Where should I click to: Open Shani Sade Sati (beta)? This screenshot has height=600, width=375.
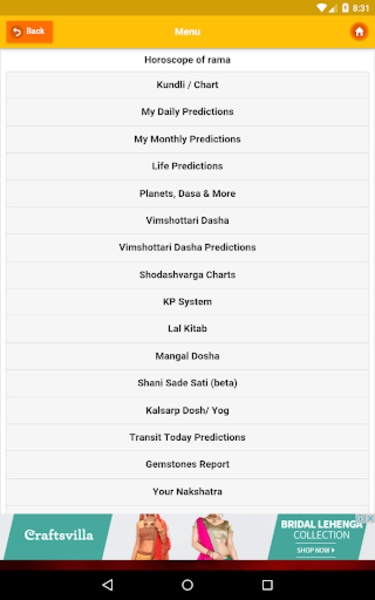pyautogui.click(x=188, y=383)
